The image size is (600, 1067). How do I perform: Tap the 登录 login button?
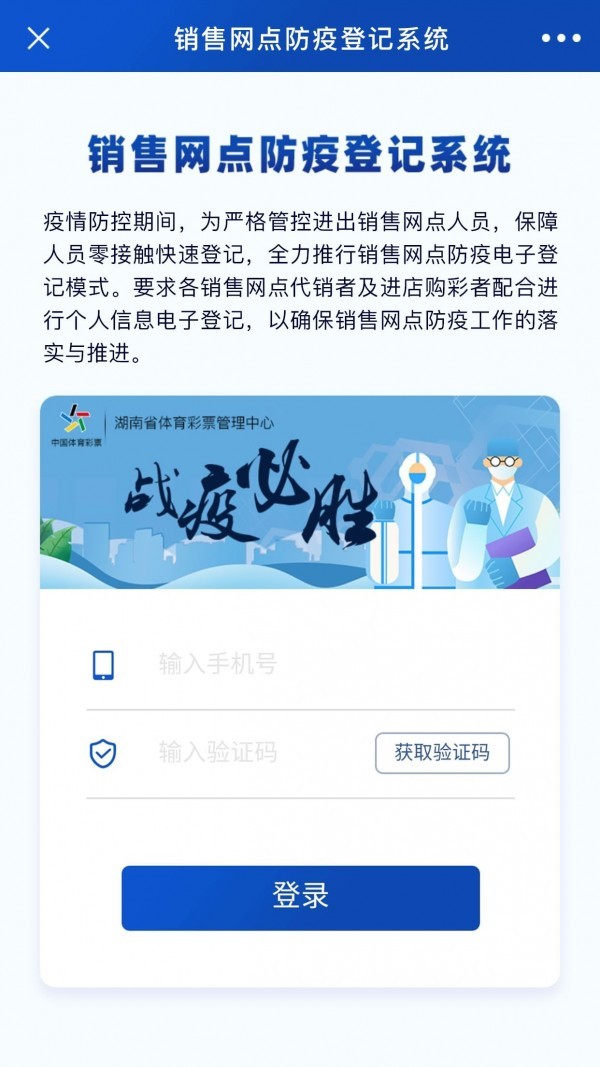point(300,897)
